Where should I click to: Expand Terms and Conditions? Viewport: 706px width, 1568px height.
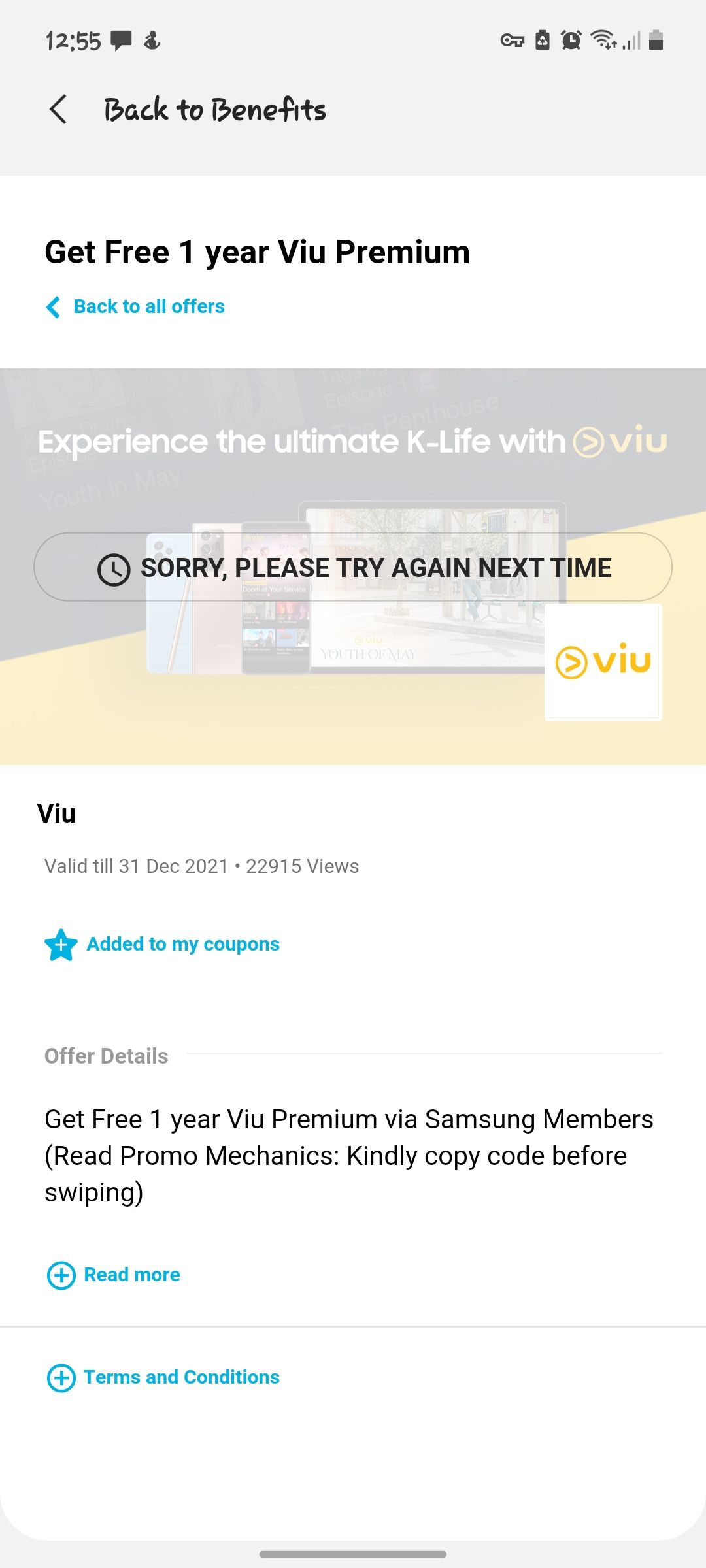(x=181, y=1377)
